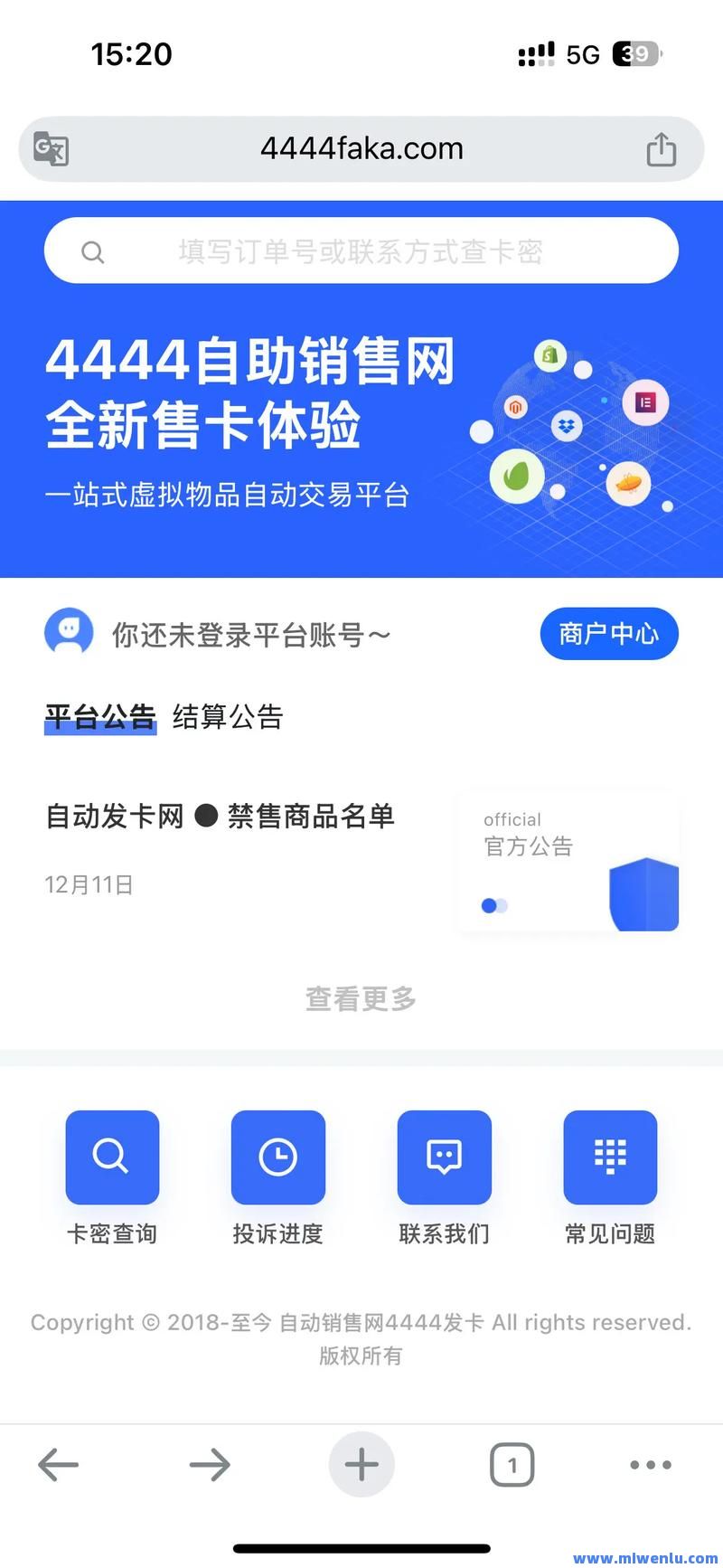Screen dimensions: 723x1568
Task: Open the 禁售商品名单 announcement
Action: [x=221, y=817]
